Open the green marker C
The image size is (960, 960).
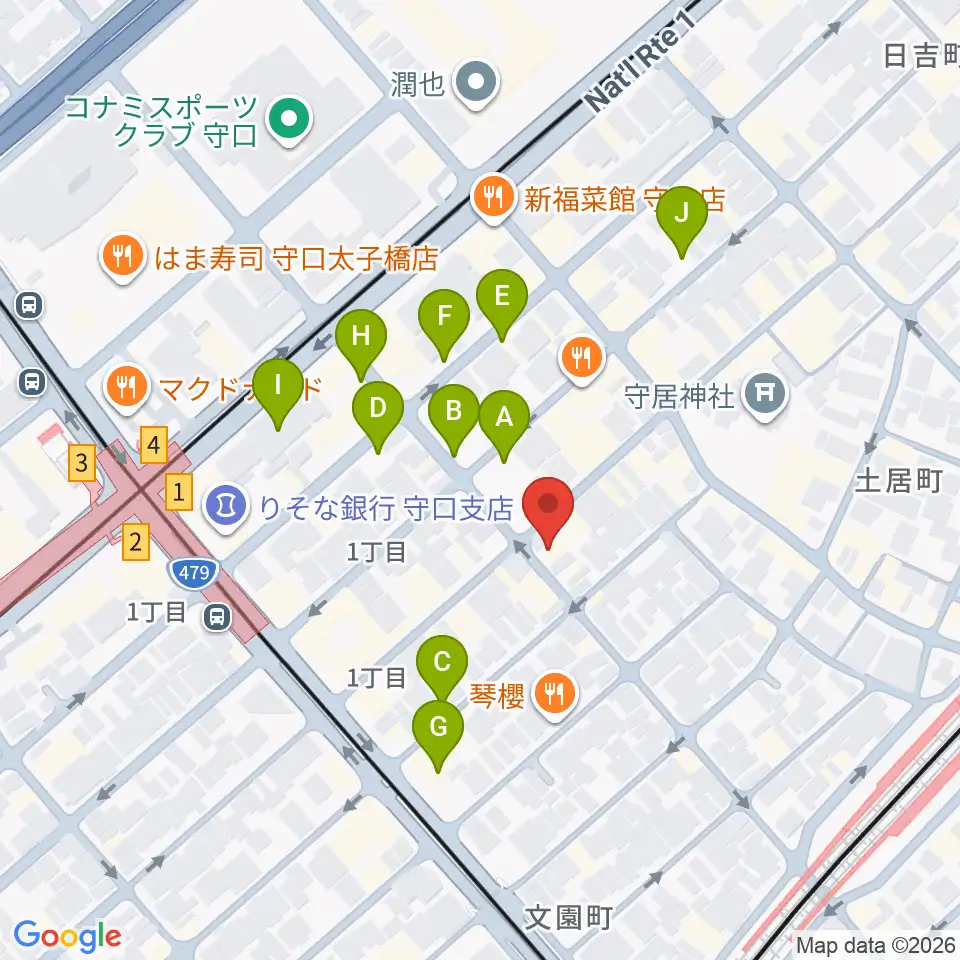(442, 670)
